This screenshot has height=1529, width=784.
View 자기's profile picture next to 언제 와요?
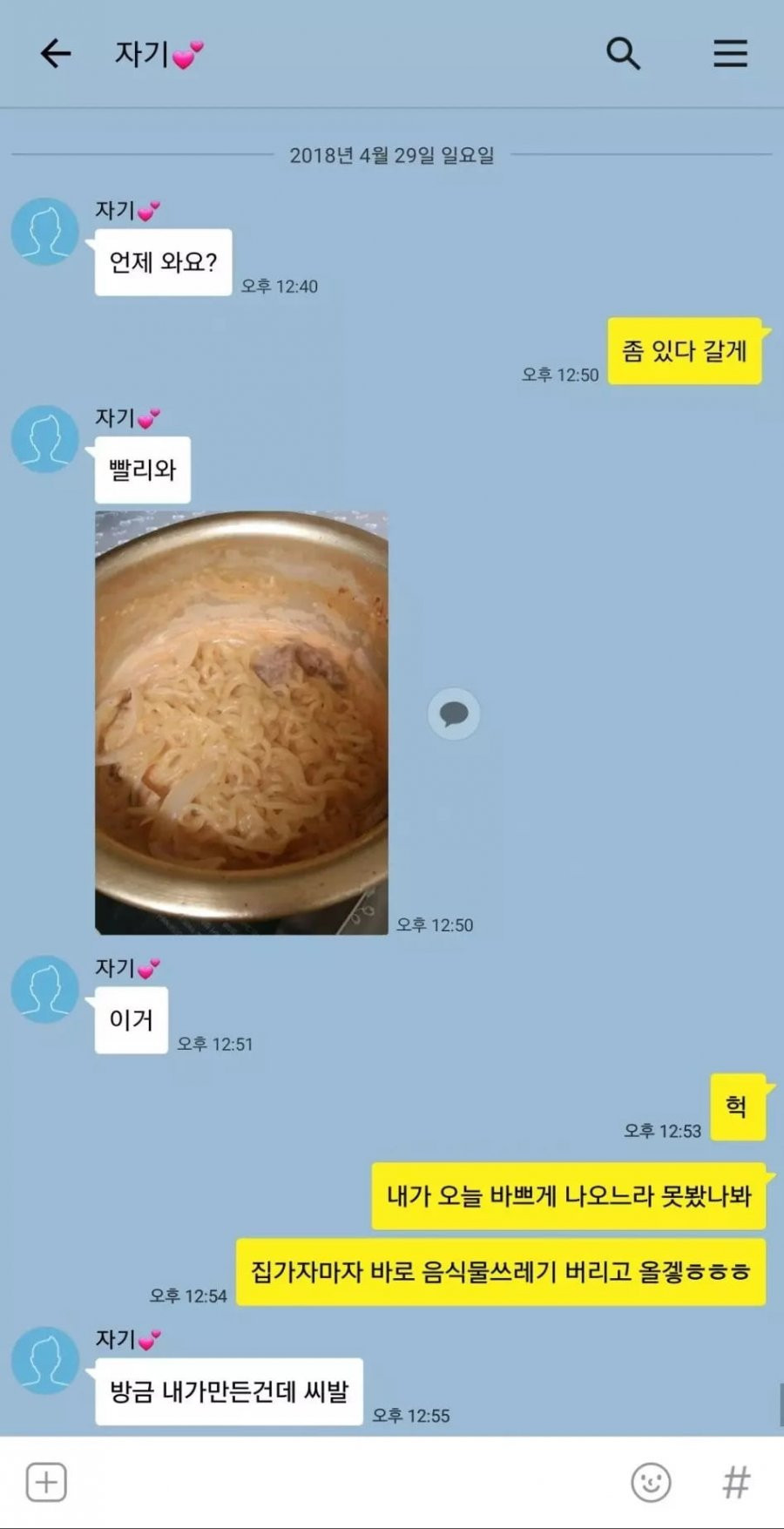[45, 232]
